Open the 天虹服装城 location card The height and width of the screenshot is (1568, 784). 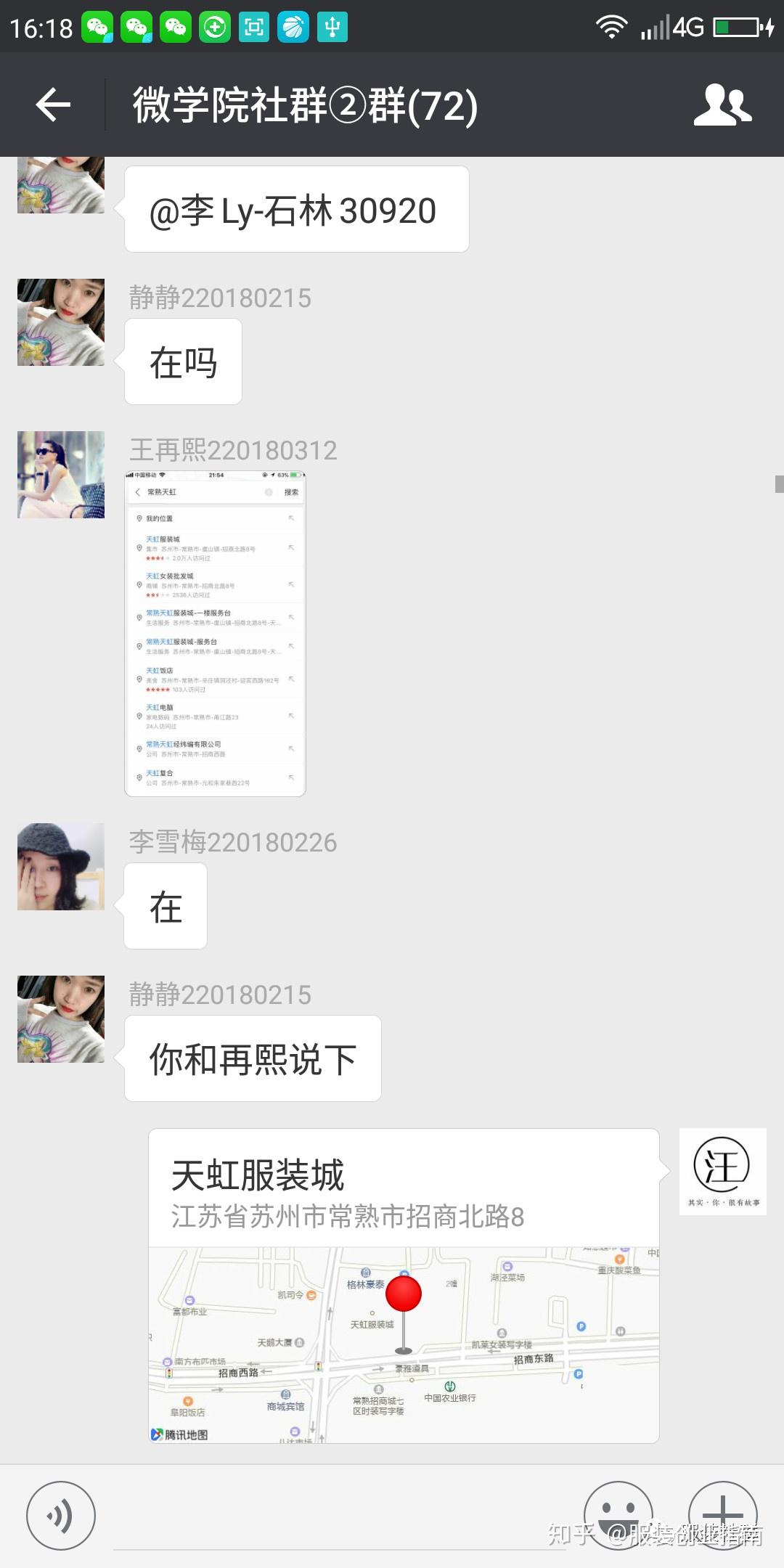404,1285
